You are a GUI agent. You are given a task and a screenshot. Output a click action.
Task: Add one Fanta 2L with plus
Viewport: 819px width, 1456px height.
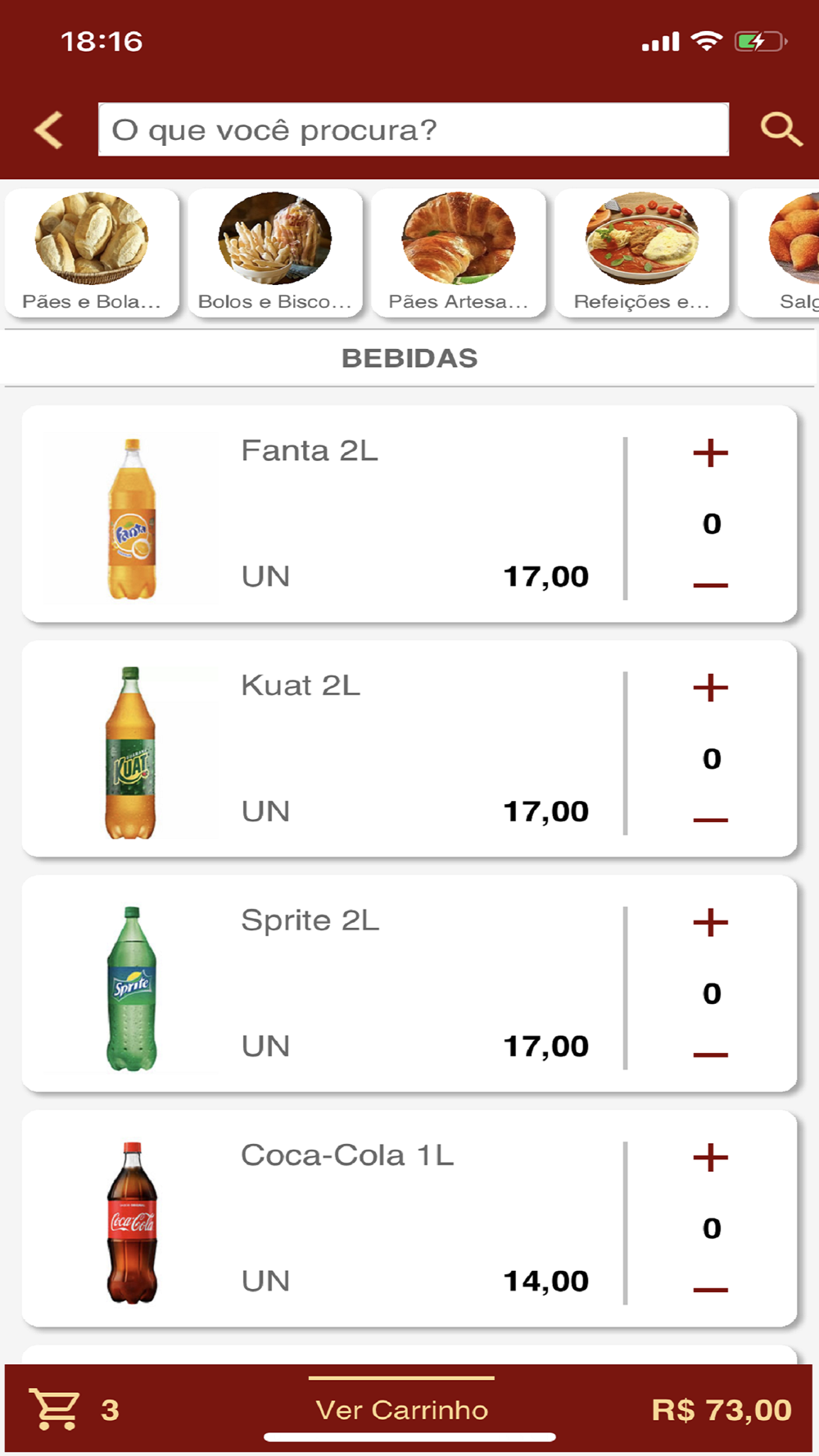point(711,453)
